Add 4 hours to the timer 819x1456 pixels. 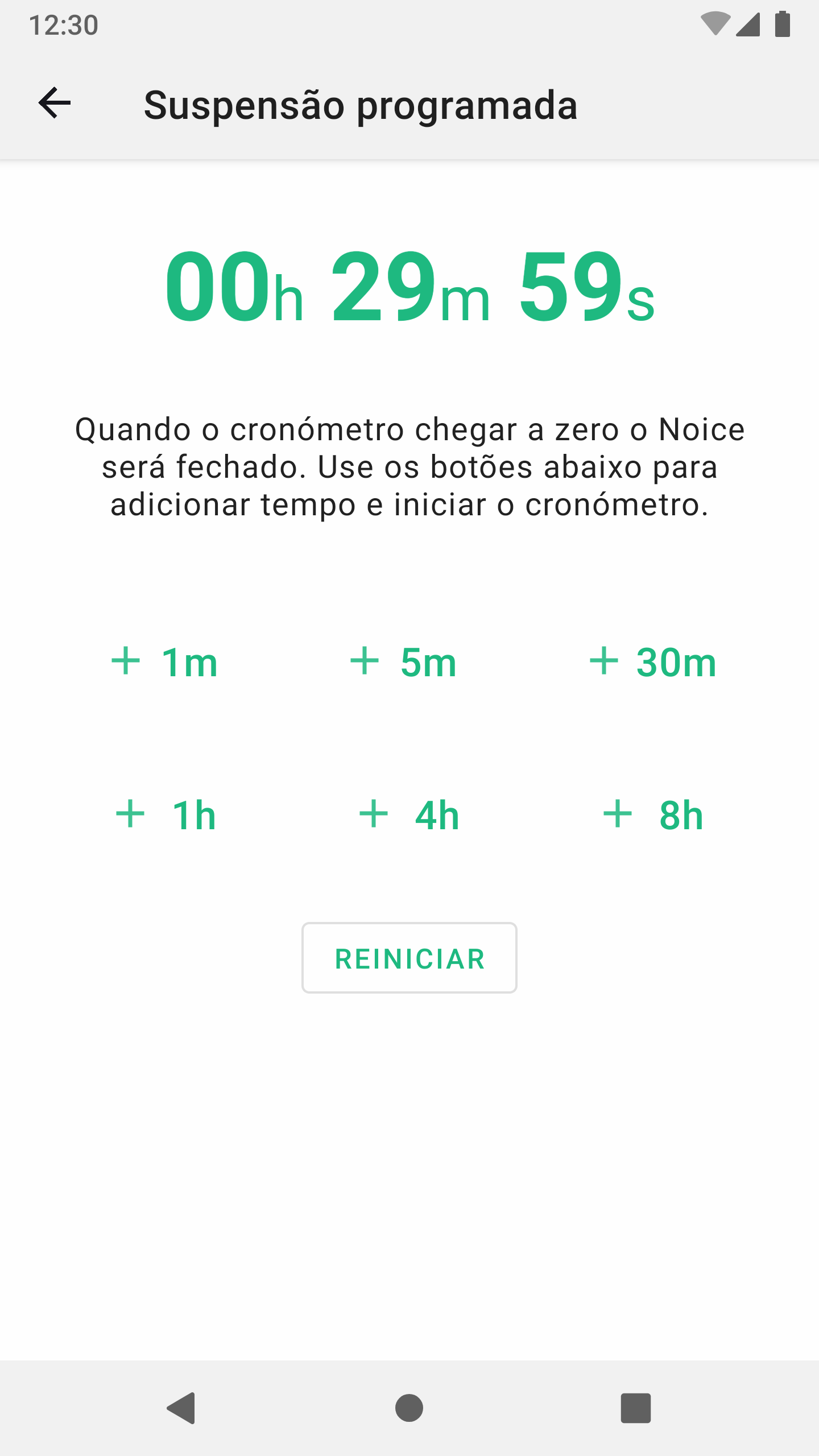point(409,814)
